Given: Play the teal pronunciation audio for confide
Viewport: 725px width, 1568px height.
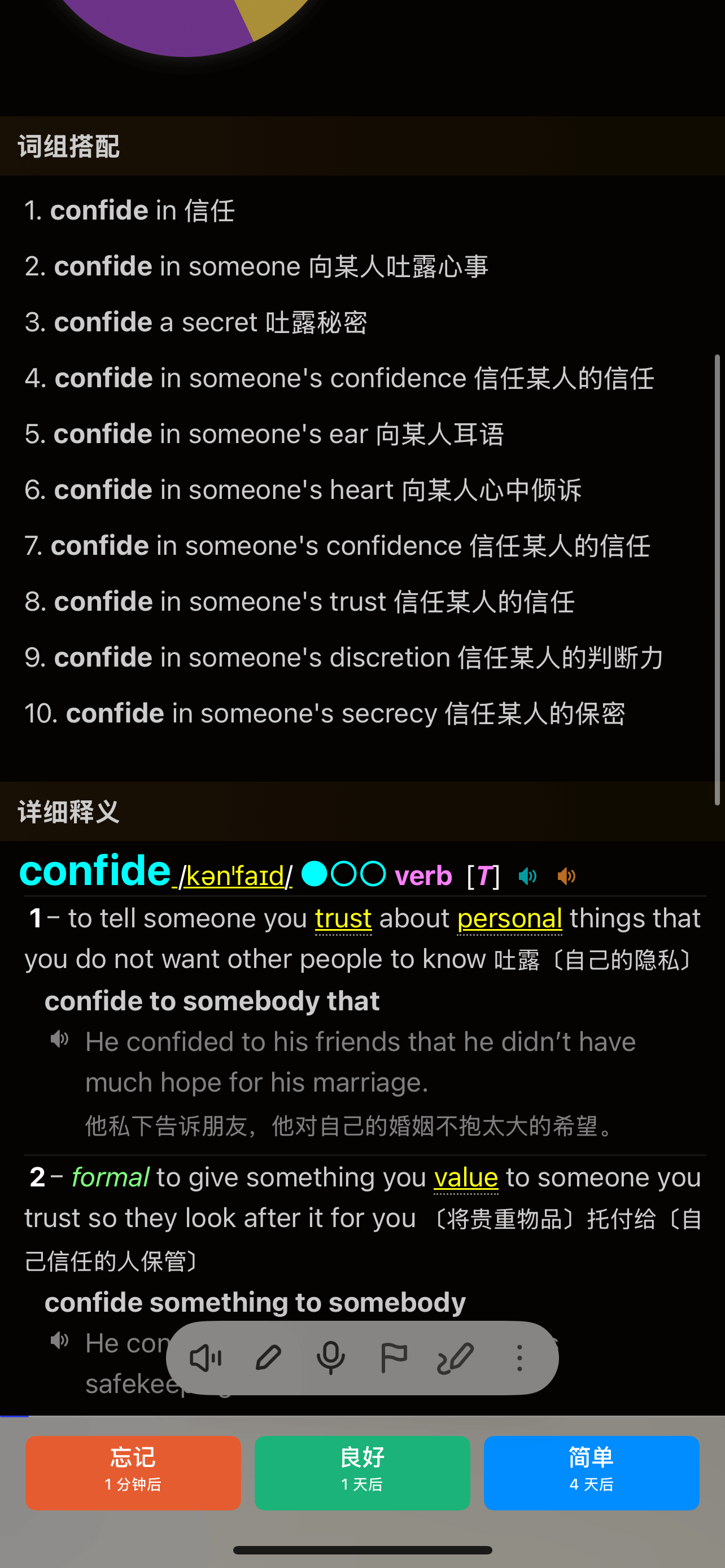Looking at the screenshot, I should (x=527, y=876).
